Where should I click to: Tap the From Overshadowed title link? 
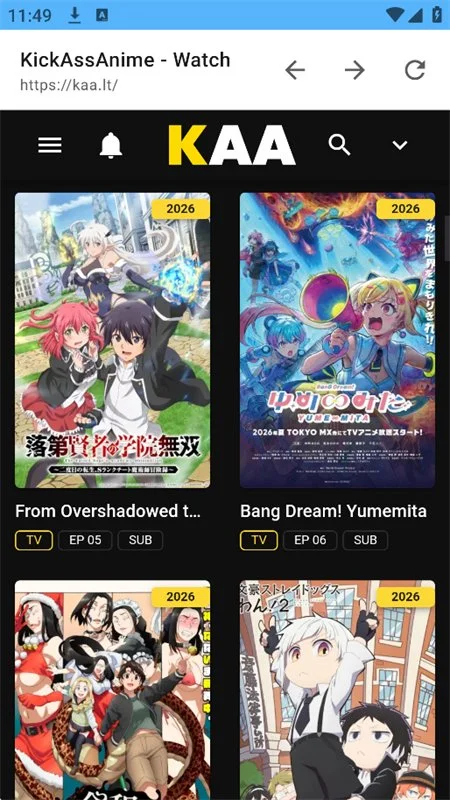click(108, 511)
